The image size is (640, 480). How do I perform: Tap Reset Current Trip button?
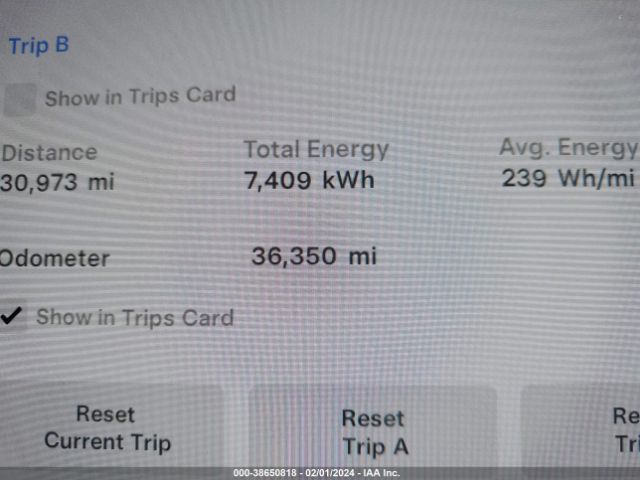108,428
